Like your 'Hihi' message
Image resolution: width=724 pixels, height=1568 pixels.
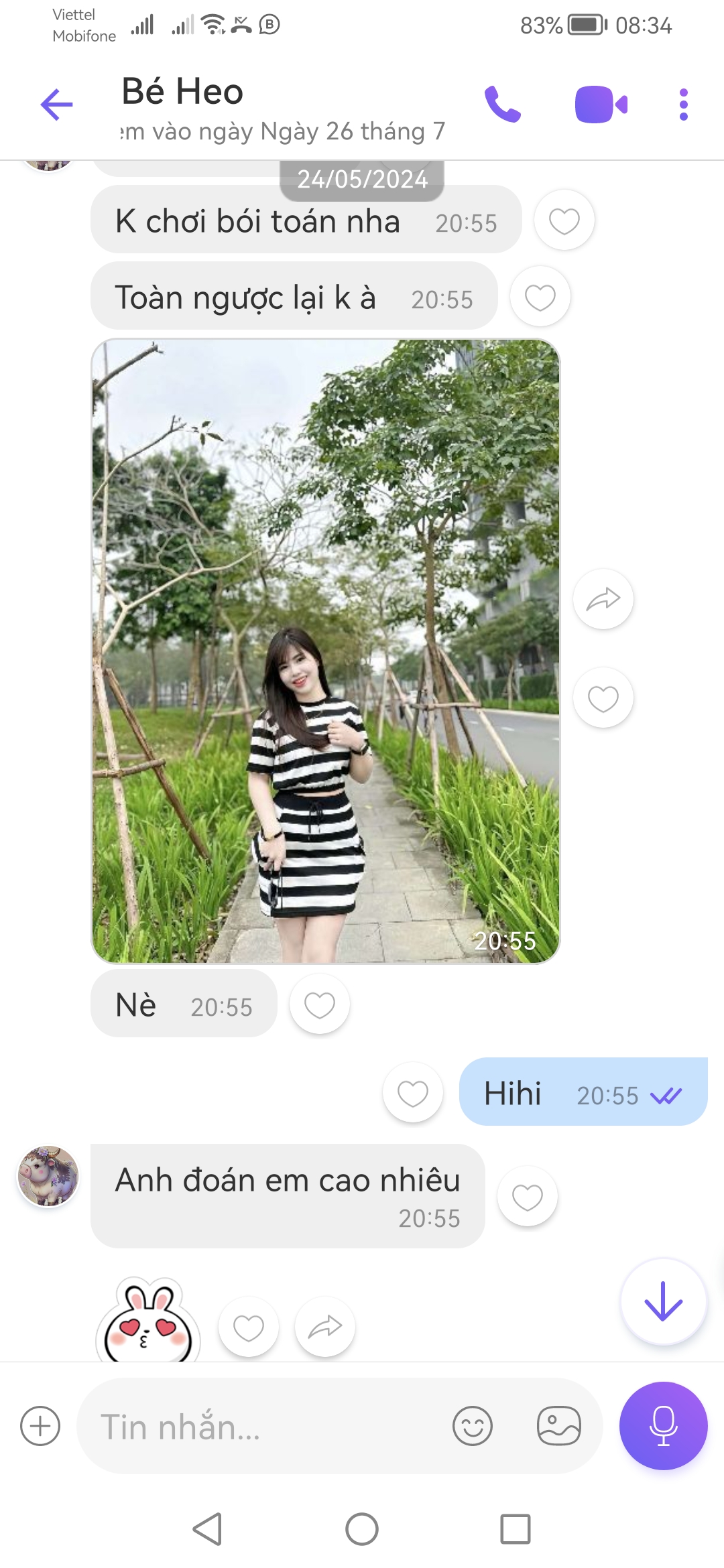click(412, 1093)
